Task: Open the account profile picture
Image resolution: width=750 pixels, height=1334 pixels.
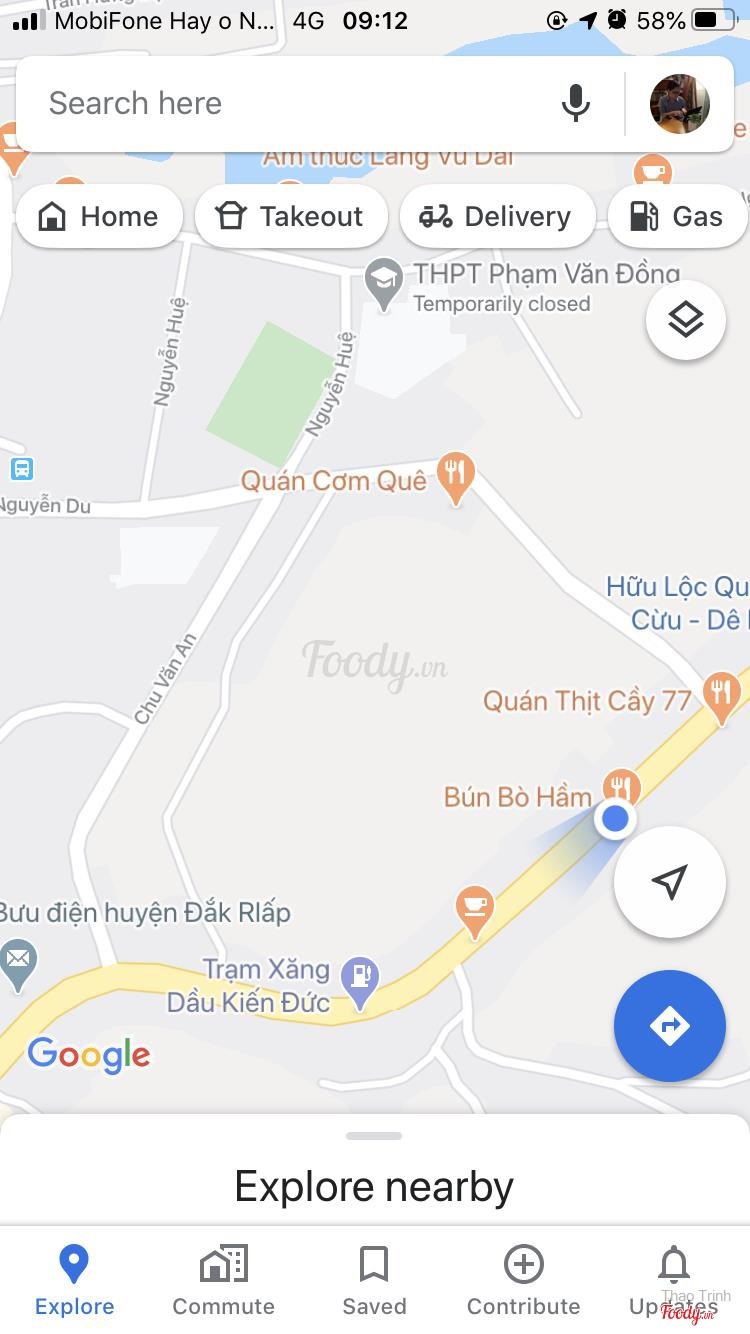Action: pyautogui.click(x=680, y=104)
